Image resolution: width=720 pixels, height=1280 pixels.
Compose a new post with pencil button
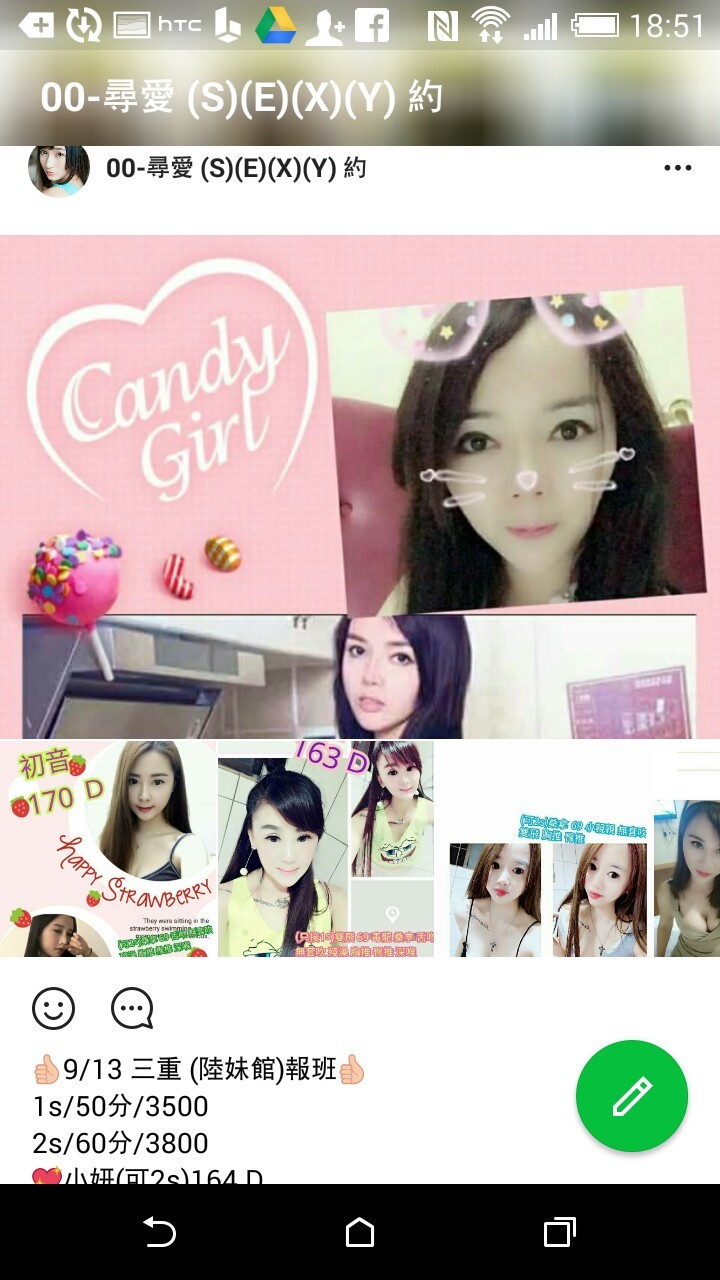point(632,1096)
